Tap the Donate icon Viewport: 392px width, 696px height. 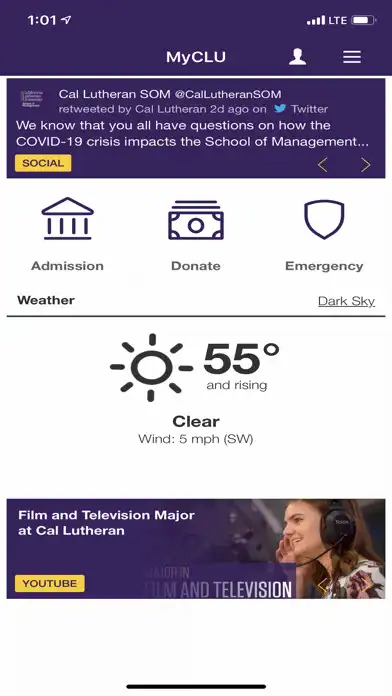click(196, 220)
